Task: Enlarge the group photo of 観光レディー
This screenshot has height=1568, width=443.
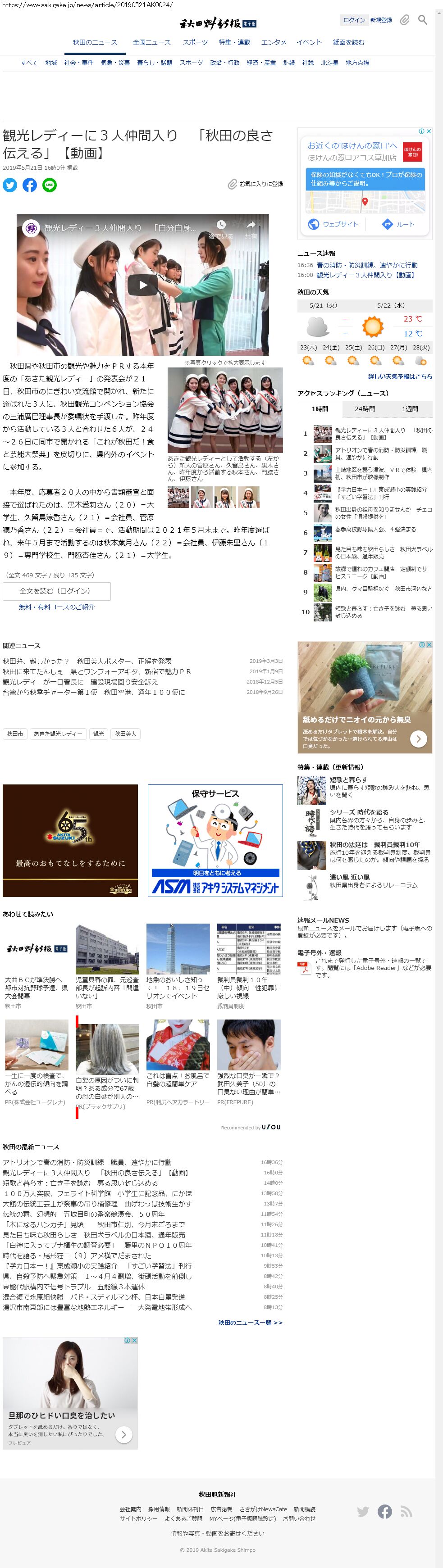Action: click(x=225, y=410)
